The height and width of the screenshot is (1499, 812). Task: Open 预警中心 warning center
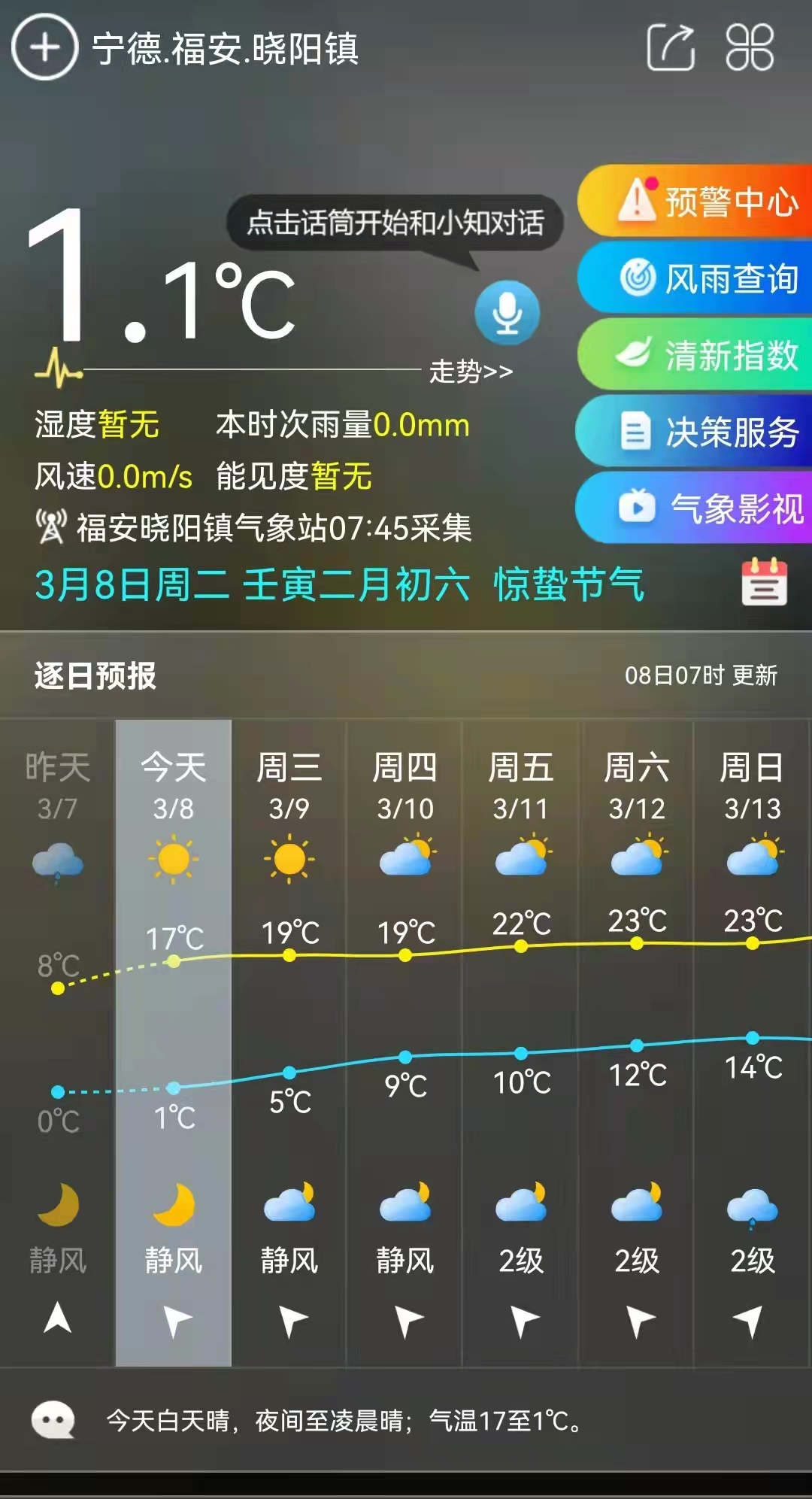[x=695, y=202]
